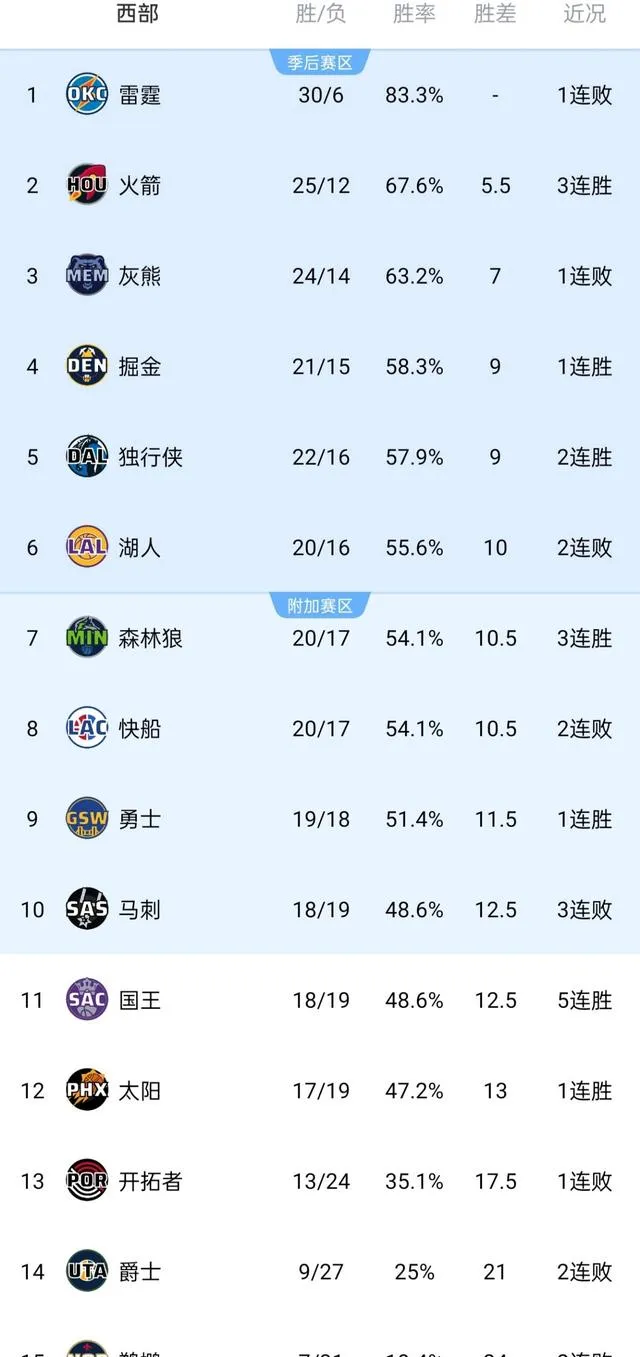640x1357 pixels.
Task: Open the 火箭 team row
Action: pyautogui.click(x=139, y=185)
